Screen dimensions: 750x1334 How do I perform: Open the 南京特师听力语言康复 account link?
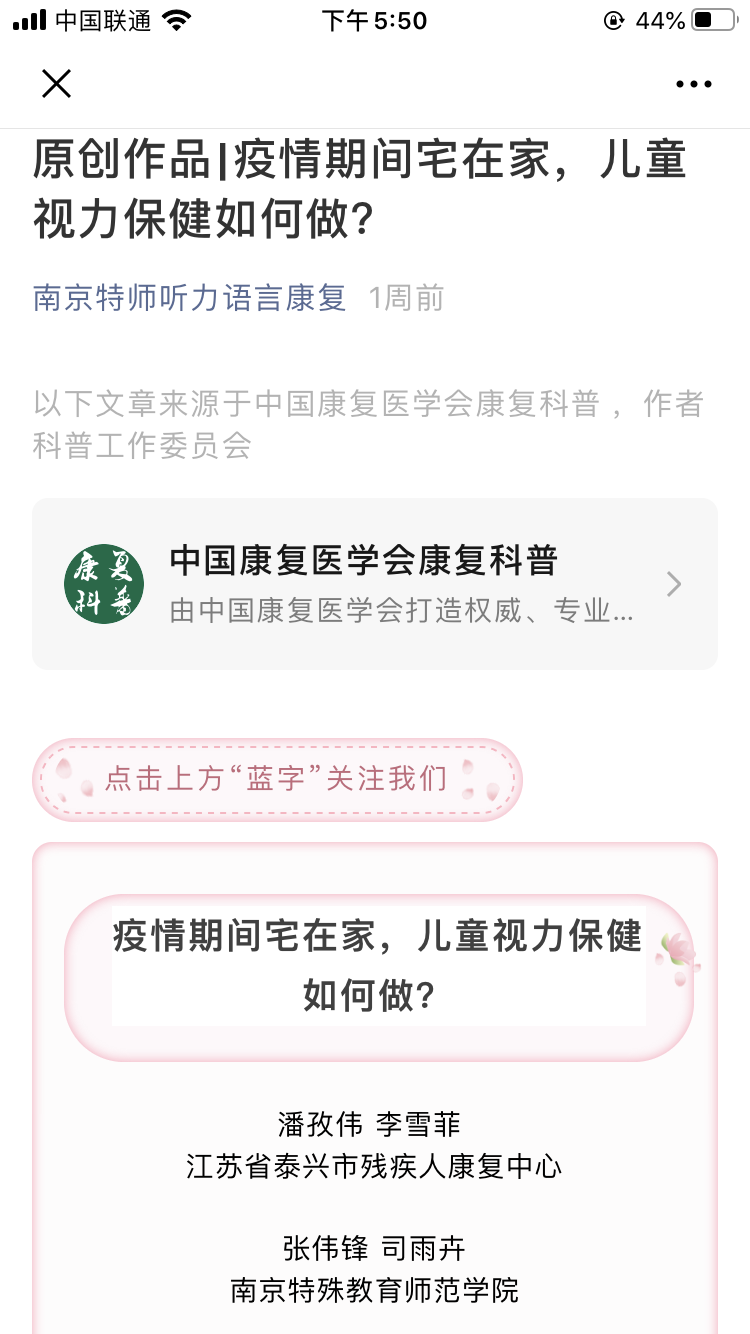(x=190, y=298)
